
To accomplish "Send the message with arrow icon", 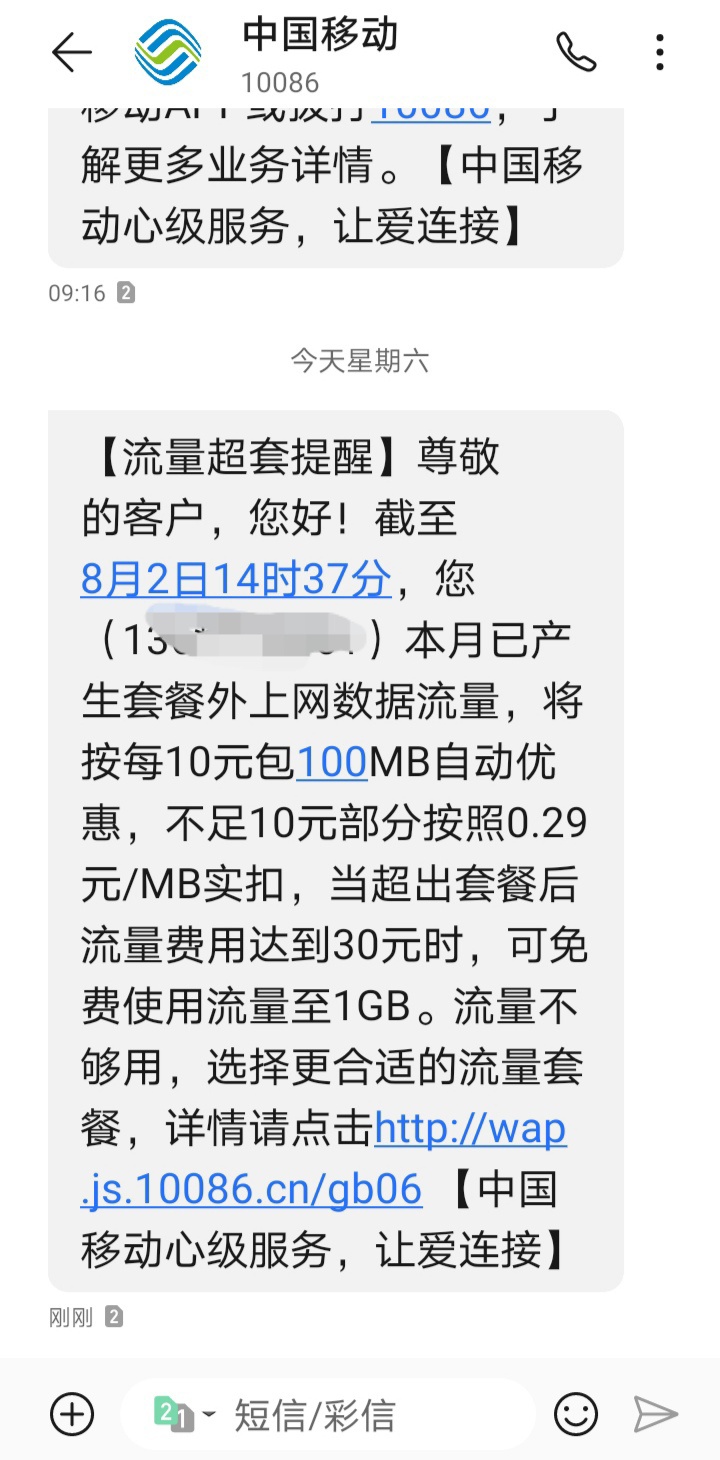I will (656, 1414).
